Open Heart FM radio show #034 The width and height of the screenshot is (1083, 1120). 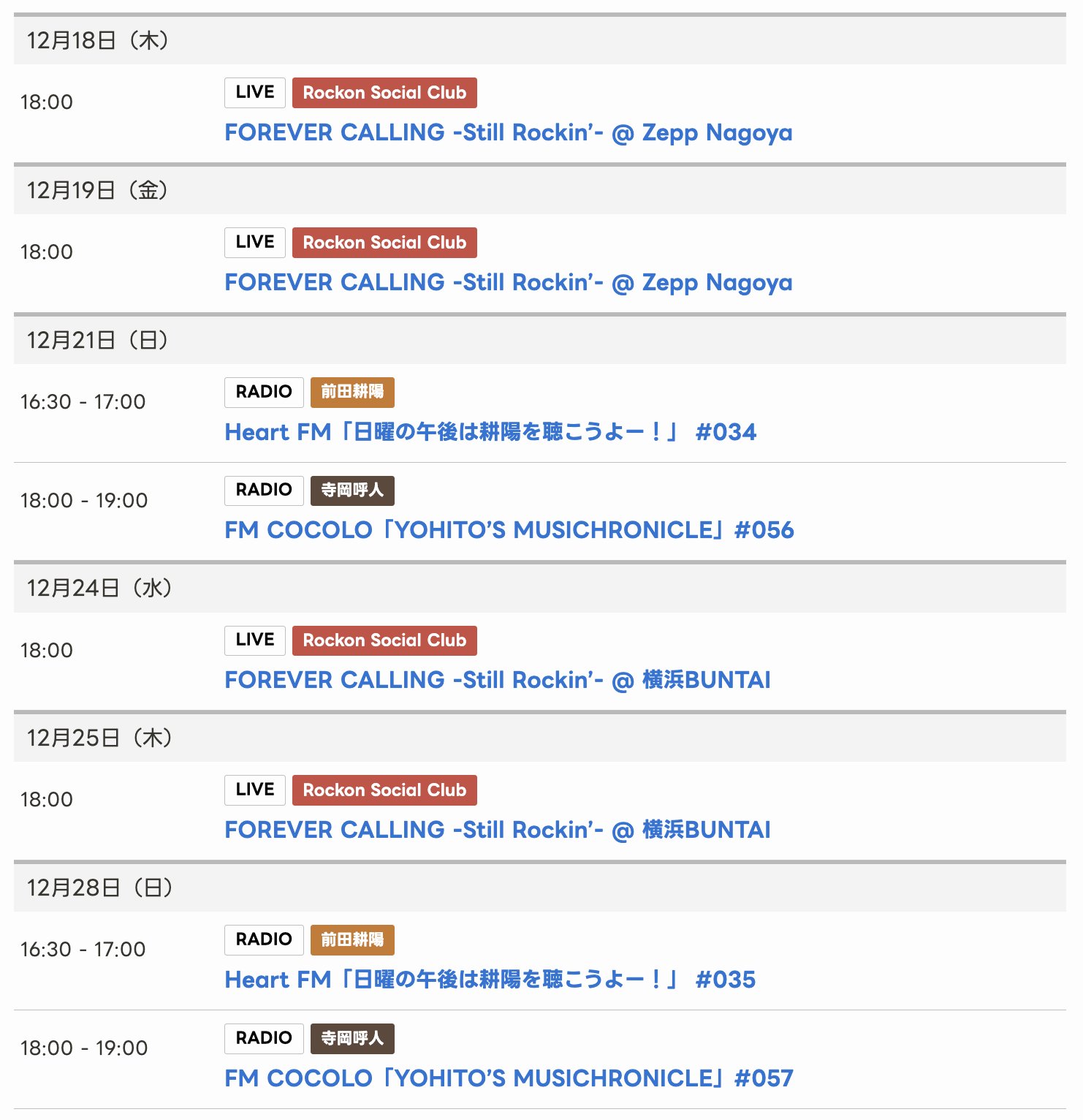click(490, 432)
